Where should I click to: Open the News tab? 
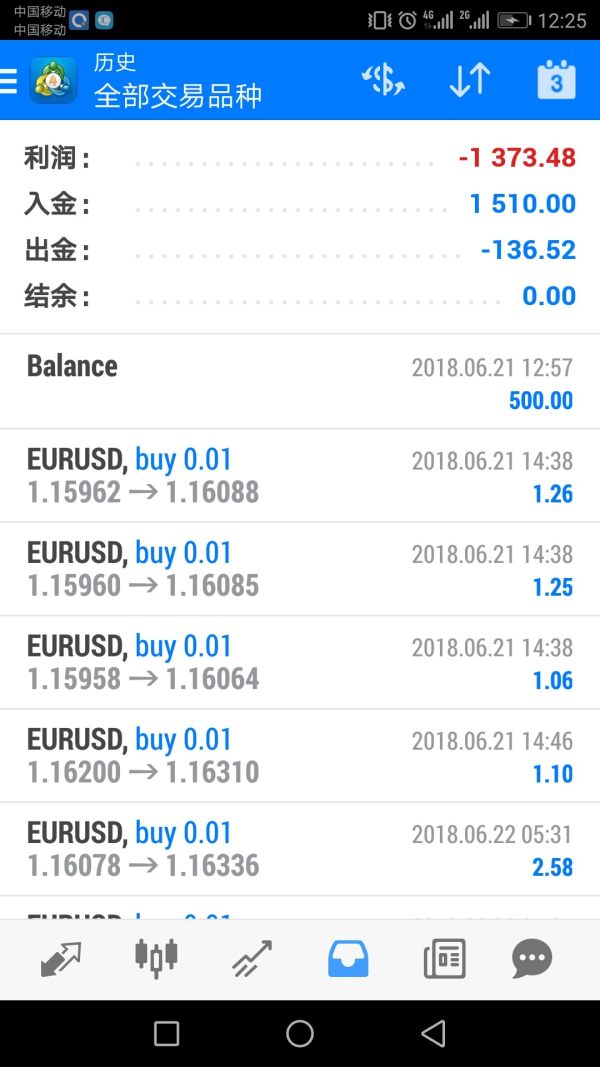[x=444, y=958]
